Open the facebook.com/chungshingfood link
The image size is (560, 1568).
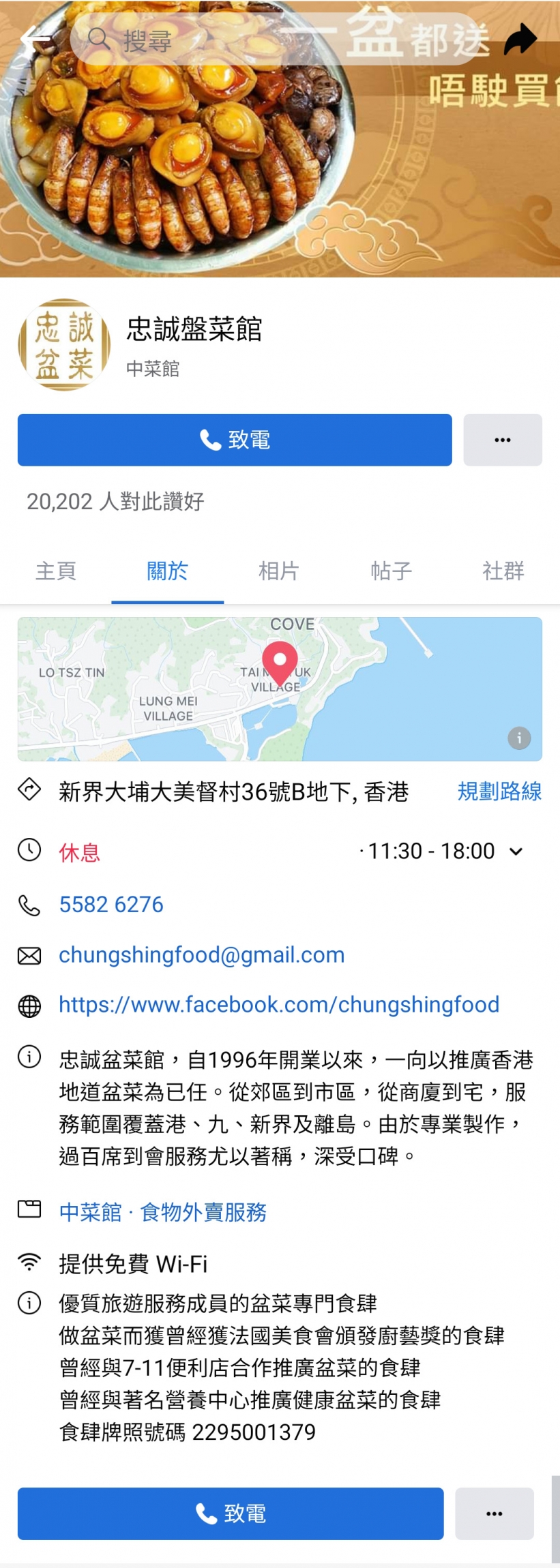tap(279, 1005)
